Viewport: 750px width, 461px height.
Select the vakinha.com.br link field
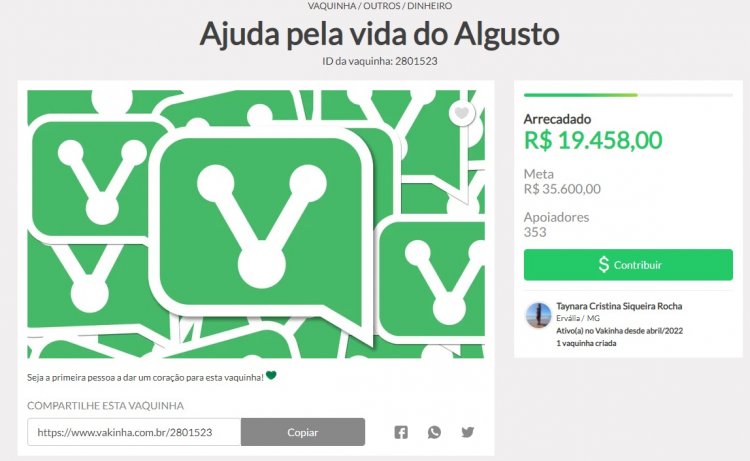134,432
